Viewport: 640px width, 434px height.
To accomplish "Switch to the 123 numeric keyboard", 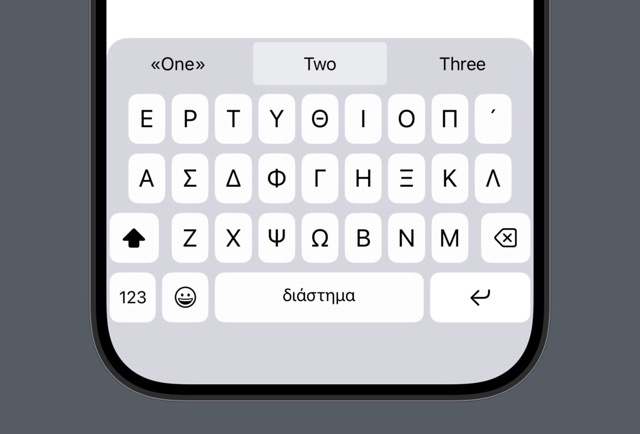I will [133, 297].
